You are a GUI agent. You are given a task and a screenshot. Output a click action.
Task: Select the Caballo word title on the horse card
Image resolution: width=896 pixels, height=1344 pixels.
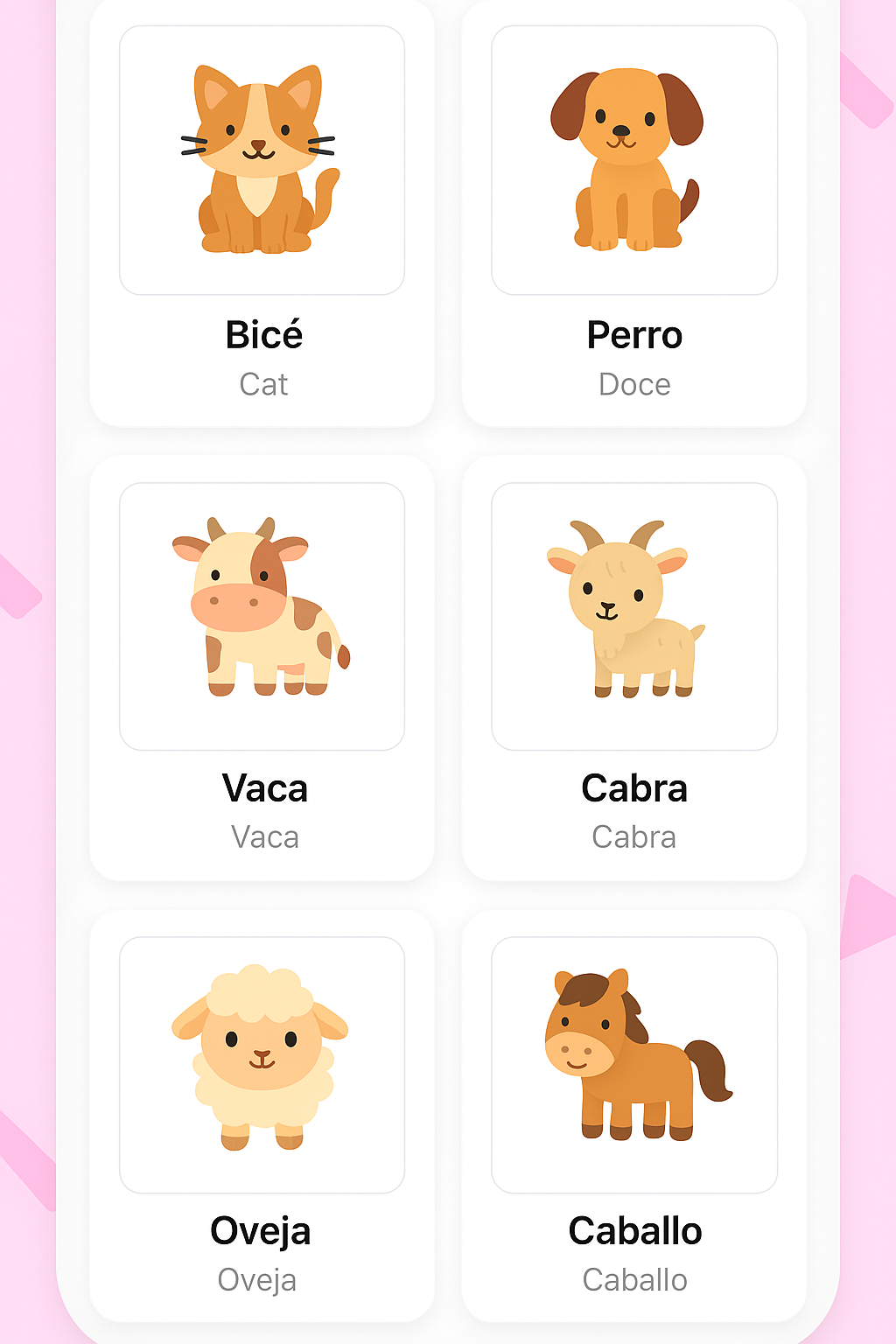[635, 1231]
